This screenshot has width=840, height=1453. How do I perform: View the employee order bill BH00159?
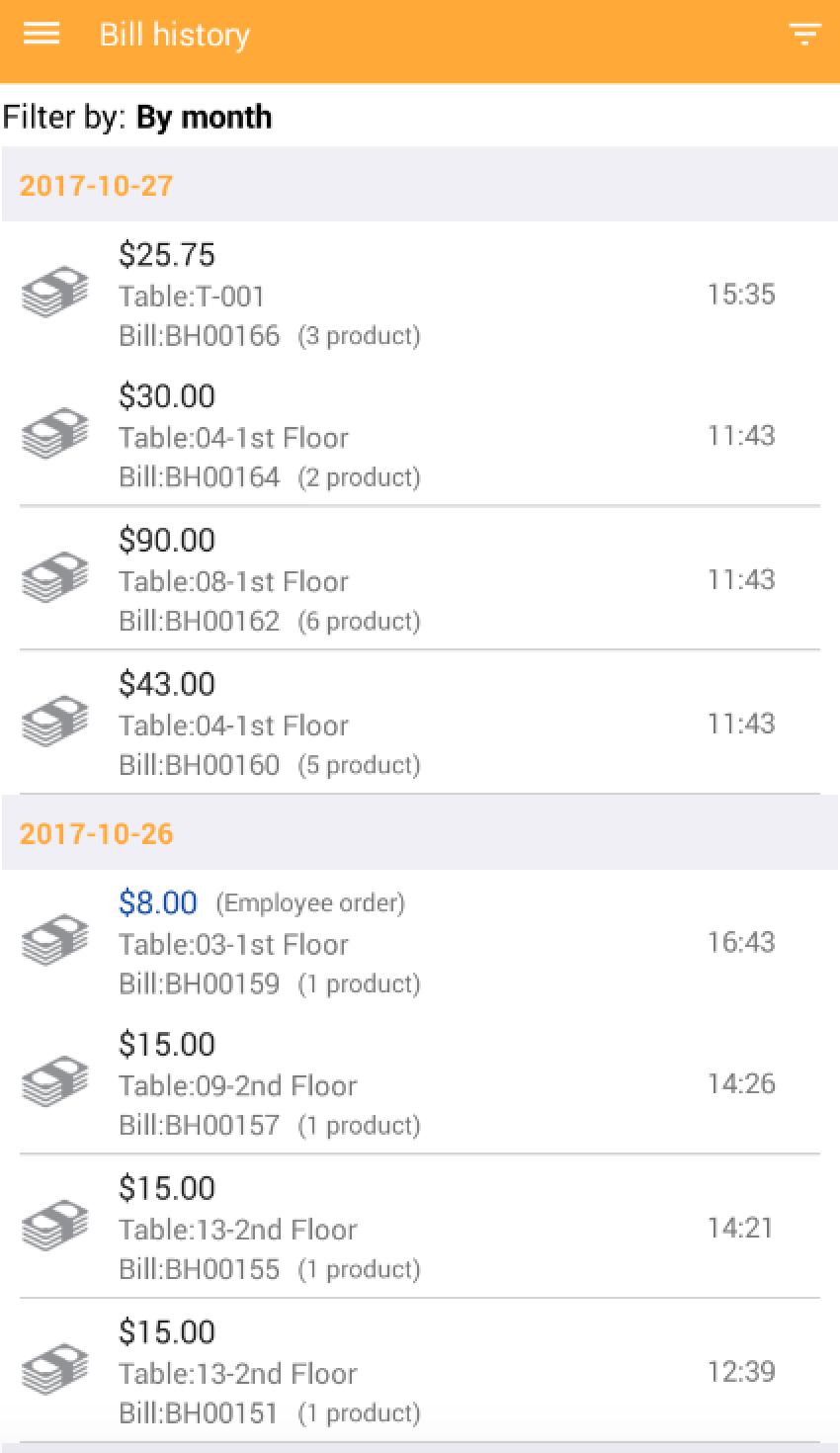420,942
